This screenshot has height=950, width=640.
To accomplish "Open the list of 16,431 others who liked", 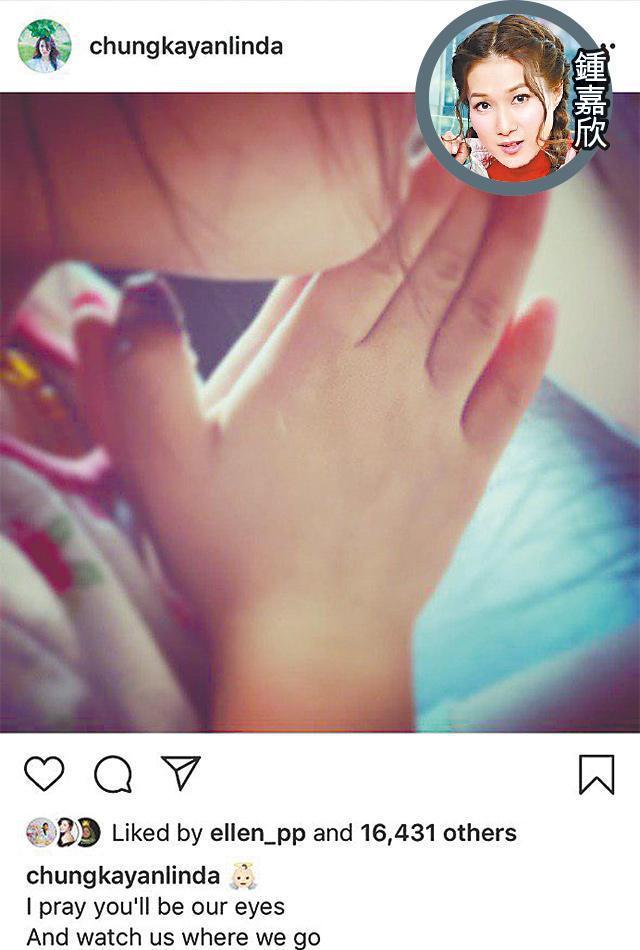I will 437,833.
